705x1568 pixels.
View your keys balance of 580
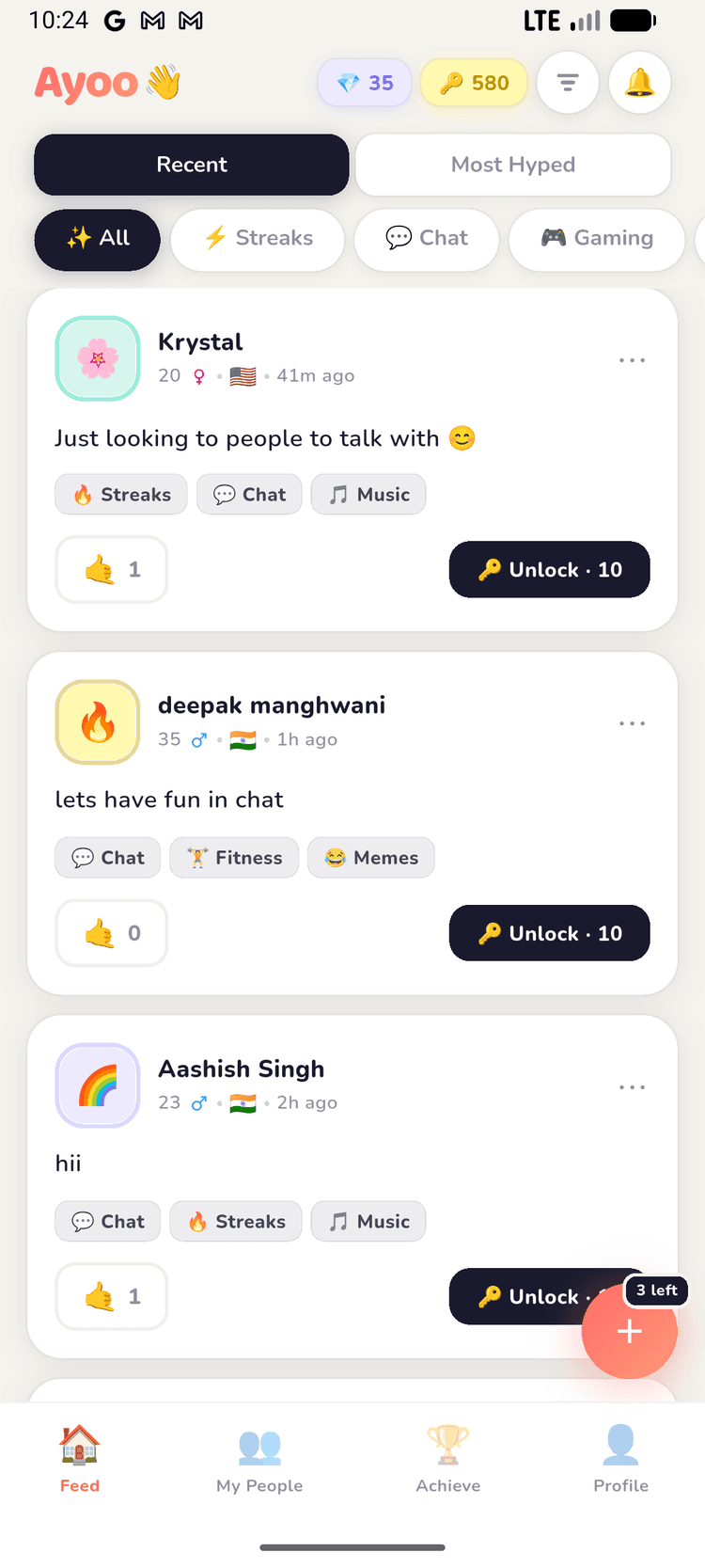click(474, 83)
